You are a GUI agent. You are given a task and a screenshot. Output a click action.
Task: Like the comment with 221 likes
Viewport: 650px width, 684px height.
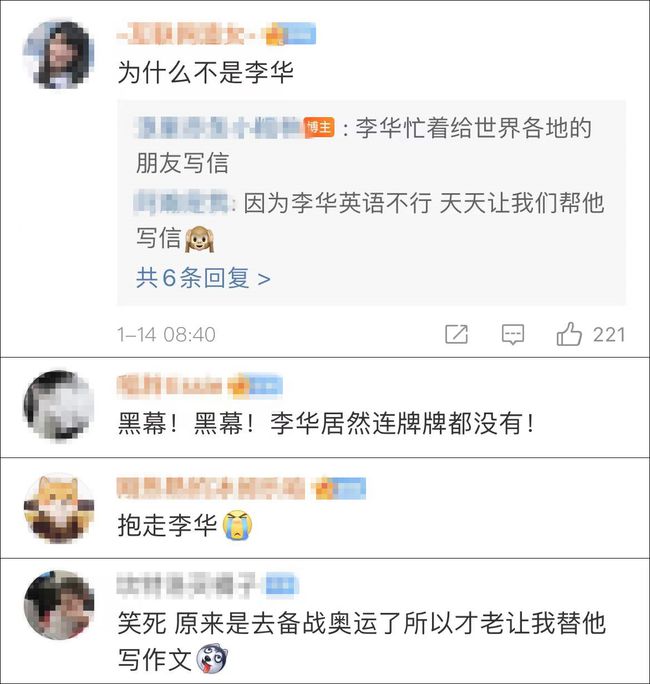tap(571, 334)
